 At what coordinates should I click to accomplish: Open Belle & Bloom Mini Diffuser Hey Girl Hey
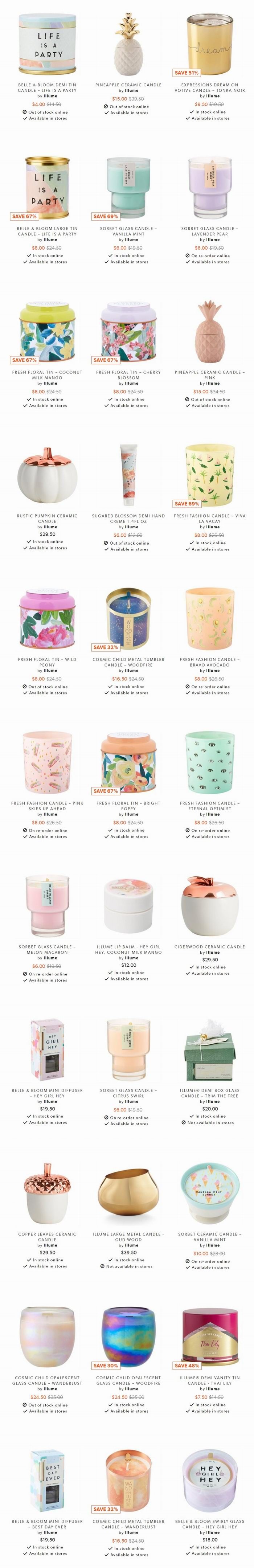pyautogui.click(x=47, y=1093)
